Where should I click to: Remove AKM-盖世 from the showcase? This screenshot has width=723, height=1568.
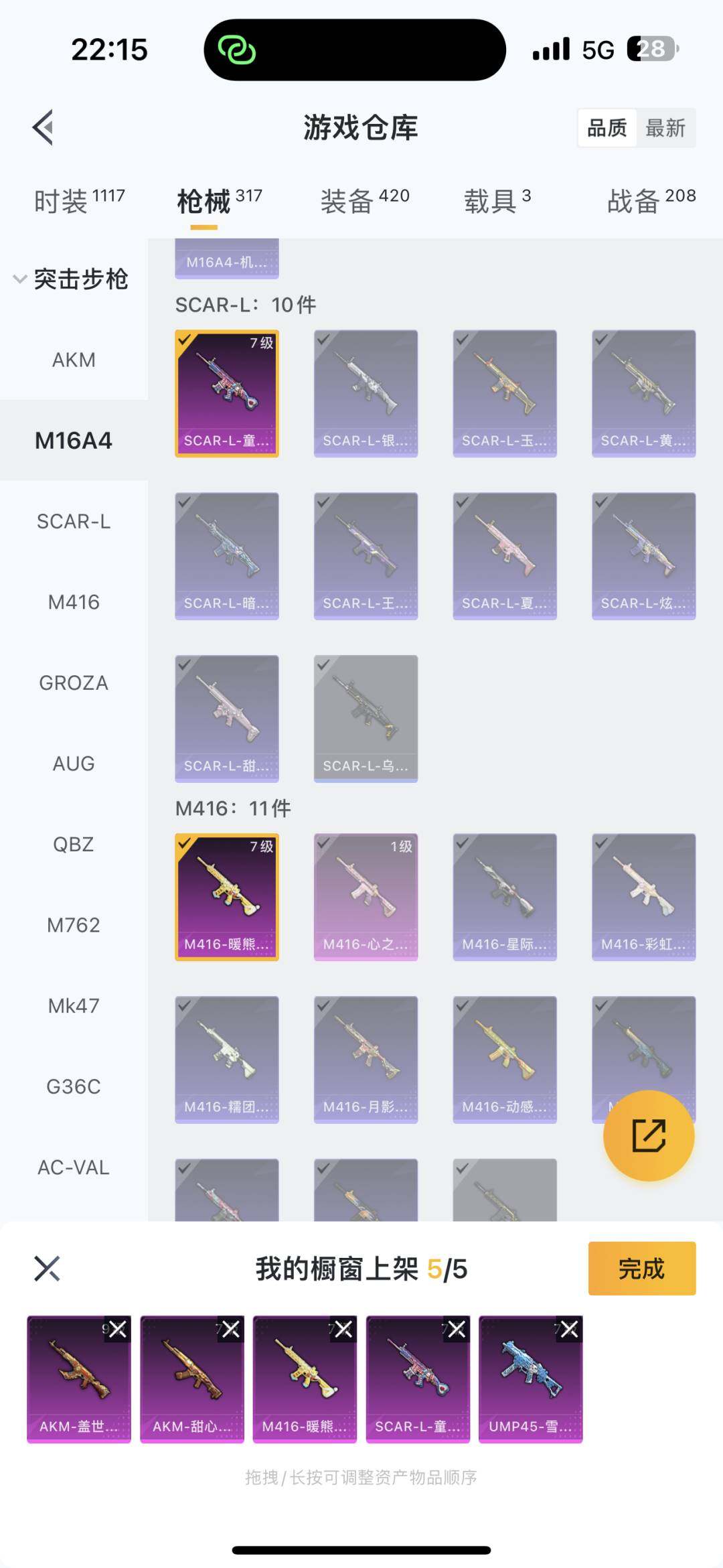click(118, 1329)
